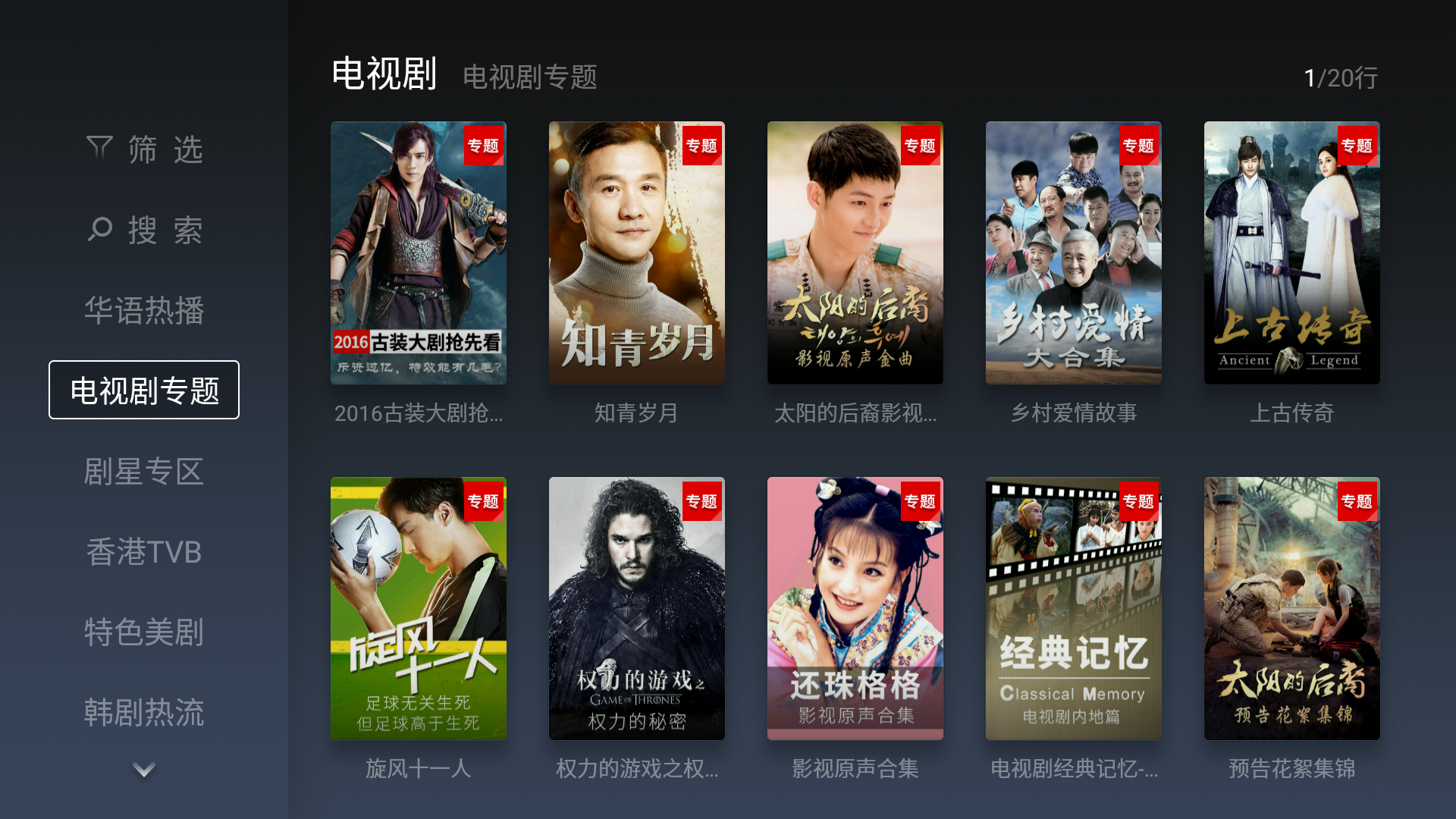Open 太阳的后裔影视原声金曲 special
This screenshot has width=1456, height=819.
[x=855, y=253]
